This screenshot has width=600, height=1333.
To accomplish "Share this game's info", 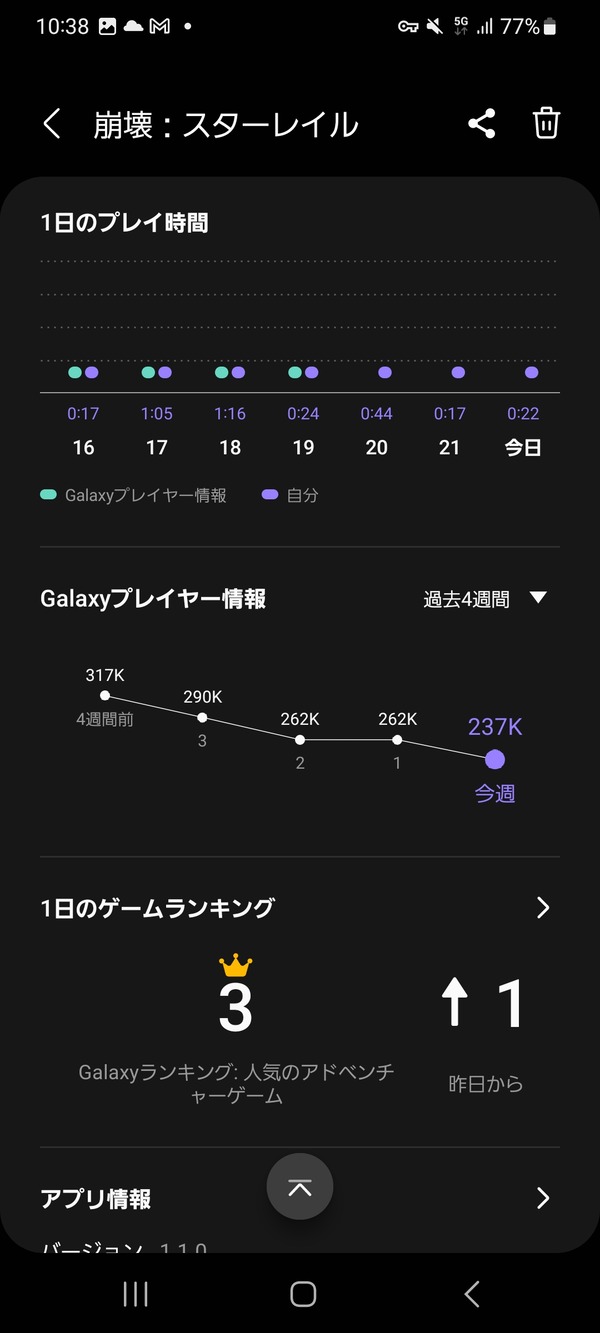I will pyautogui.click(x=482, y=124).
